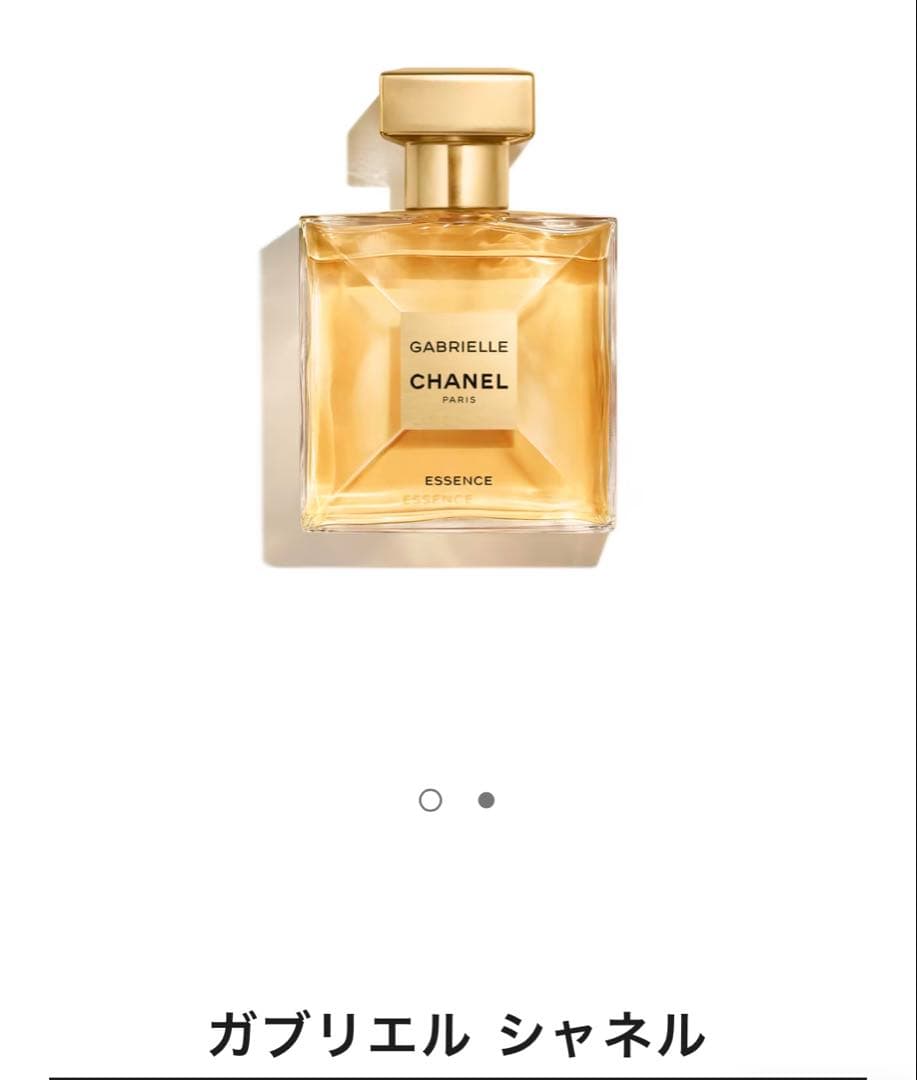Image resolution: width=917 pixels, height=1080 pixels.
Task: Jump to the filled second image dot
Action: pyautogui.click(x=486, y=800)
